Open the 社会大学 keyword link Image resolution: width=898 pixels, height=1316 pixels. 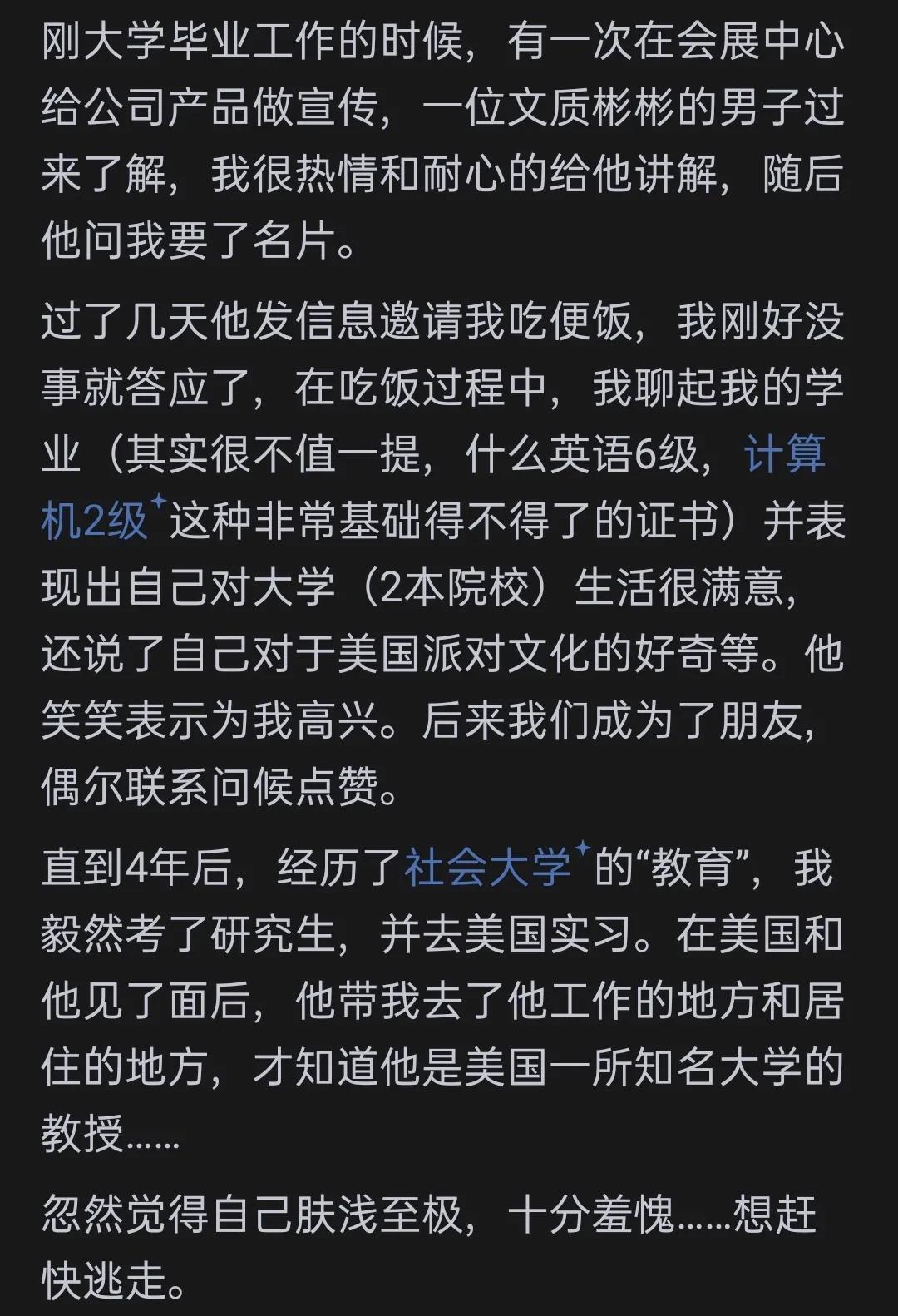point(487,867)
